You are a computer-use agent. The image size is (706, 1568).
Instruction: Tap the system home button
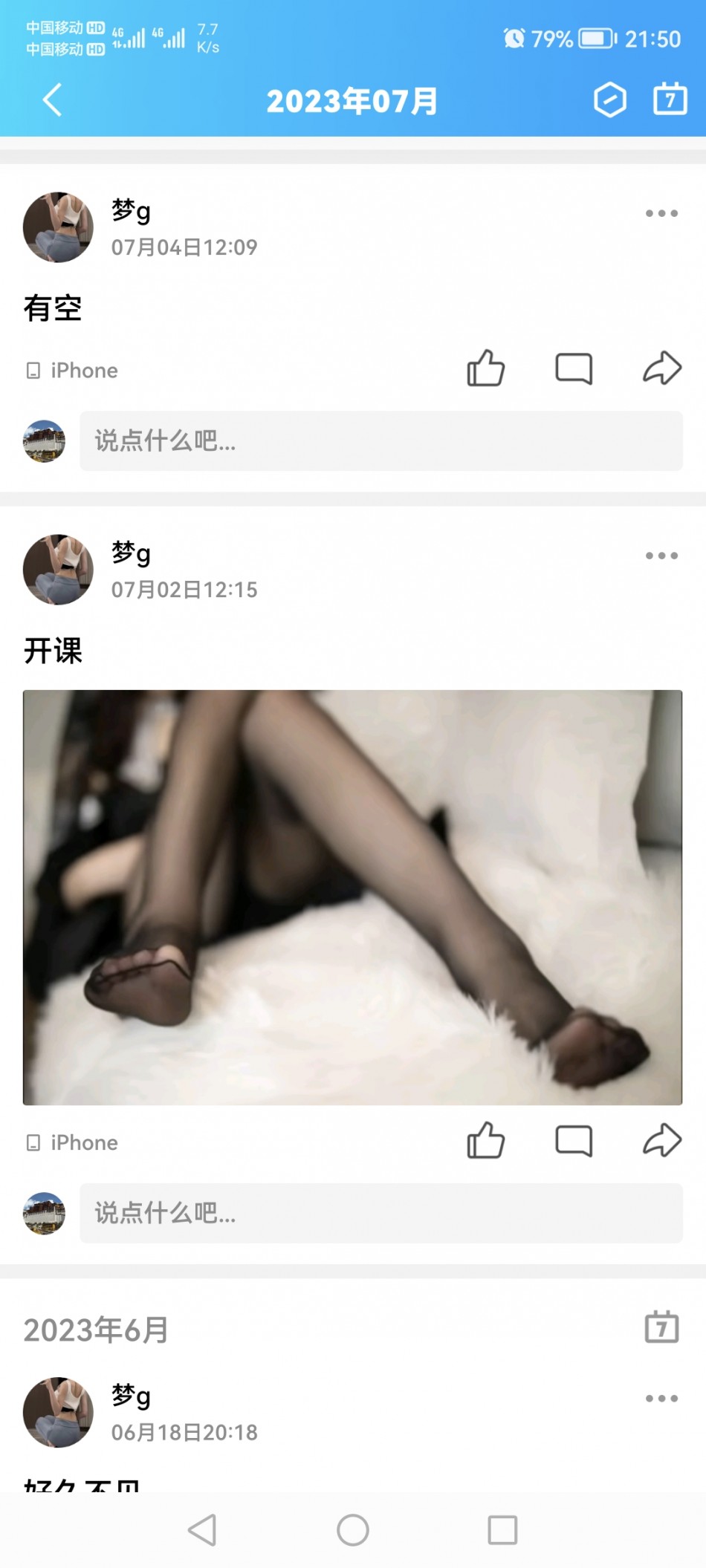tap(352, 1530)
